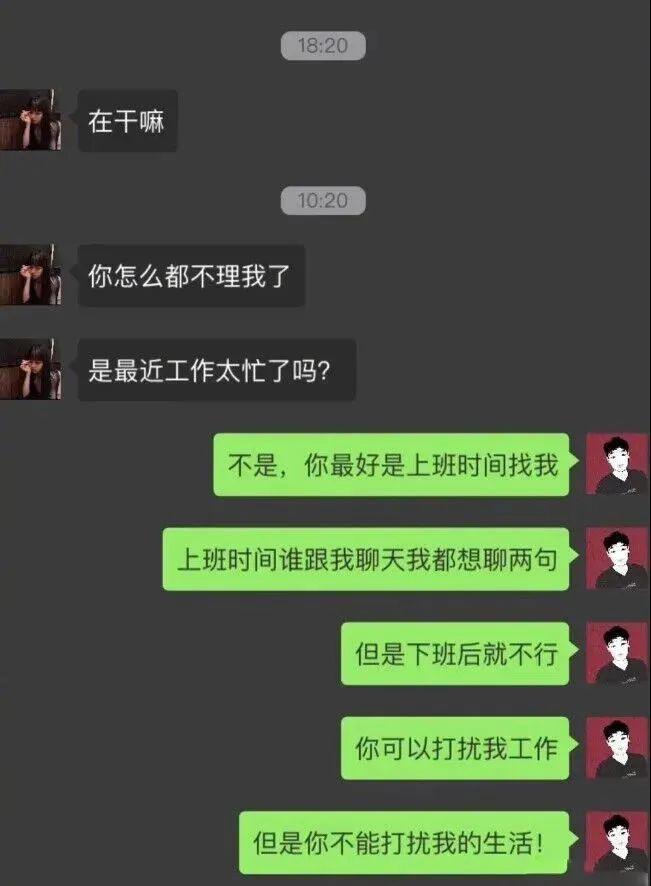Open avatar beside 你可以打扰我工作
This screenshot has height=886, width=651.
(x=617, y=748)
